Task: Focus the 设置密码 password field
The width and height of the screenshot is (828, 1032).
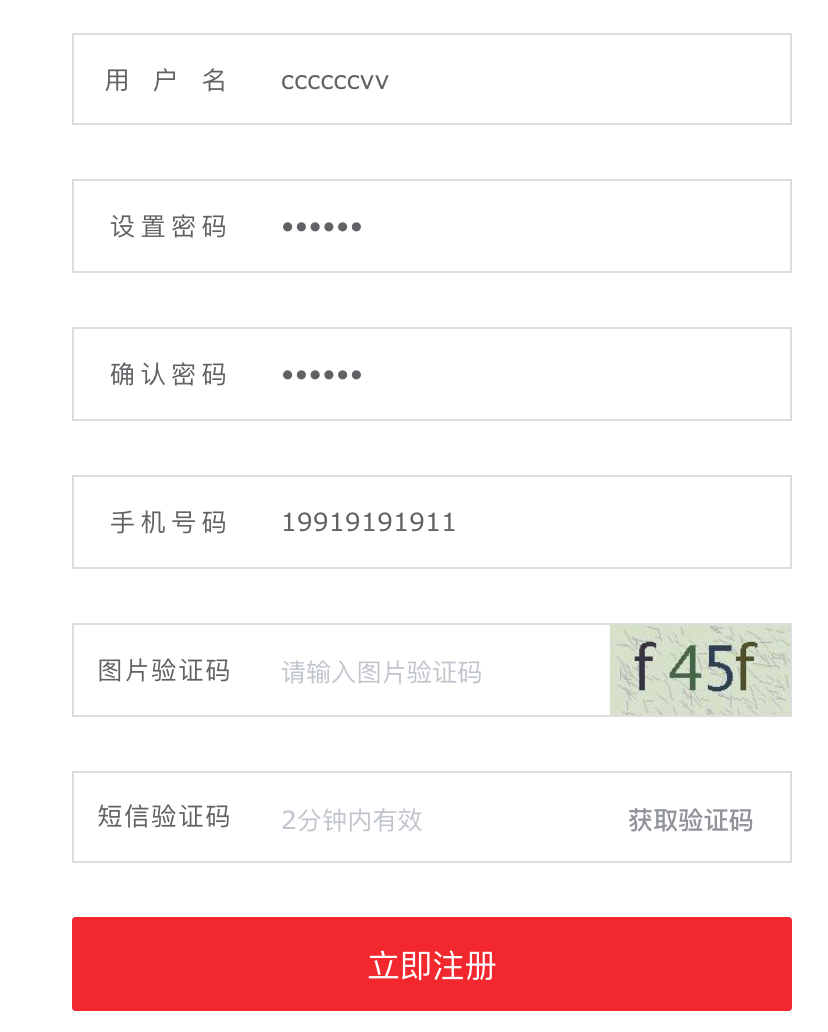Action: point(500,227)
